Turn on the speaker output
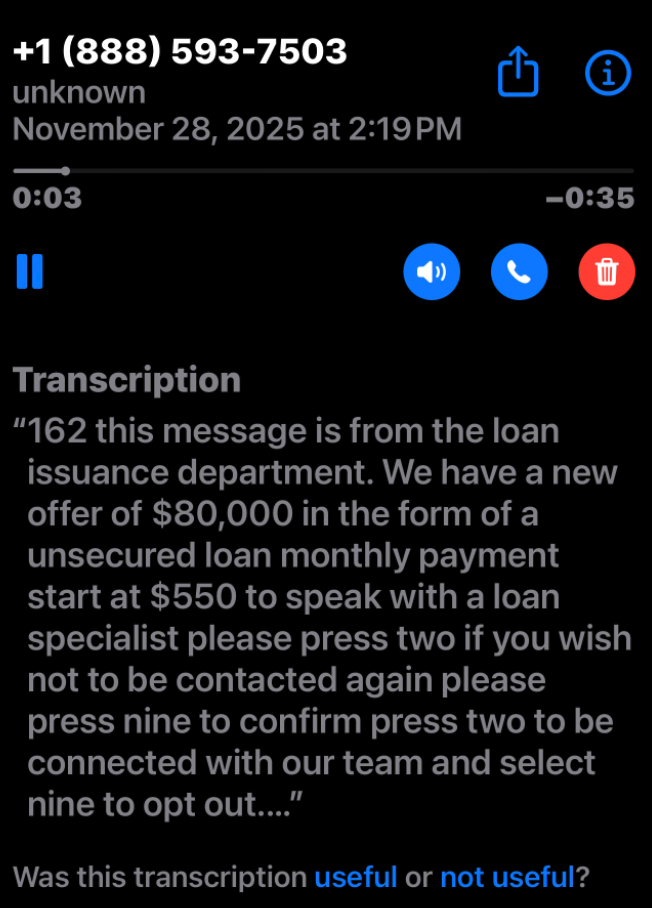Image resolution: width=652 pixels, height=908 pixels. pyautogui.click(x=432, y=271)
